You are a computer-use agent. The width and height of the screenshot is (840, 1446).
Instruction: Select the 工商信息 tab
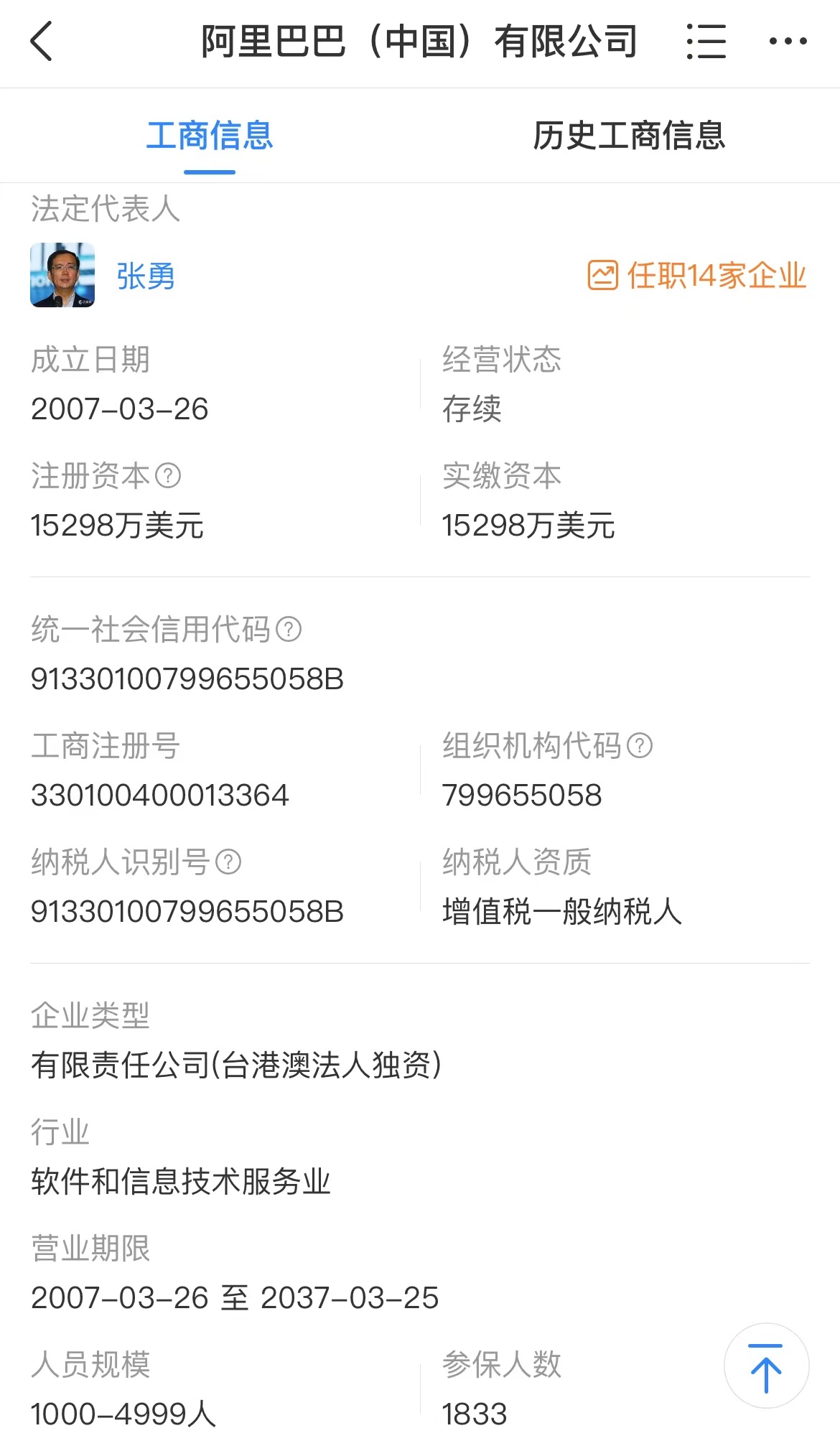[x=210, y=136]
